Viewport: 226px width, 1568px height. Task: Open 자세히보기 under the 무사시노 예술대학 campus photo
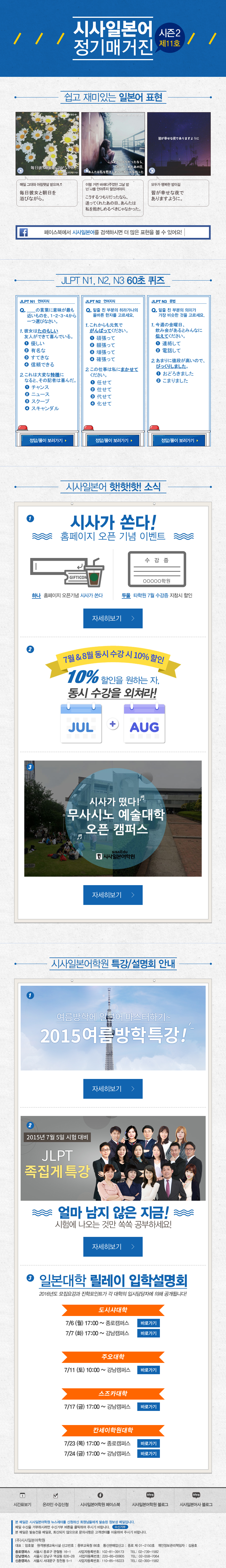tap(113, 895)
